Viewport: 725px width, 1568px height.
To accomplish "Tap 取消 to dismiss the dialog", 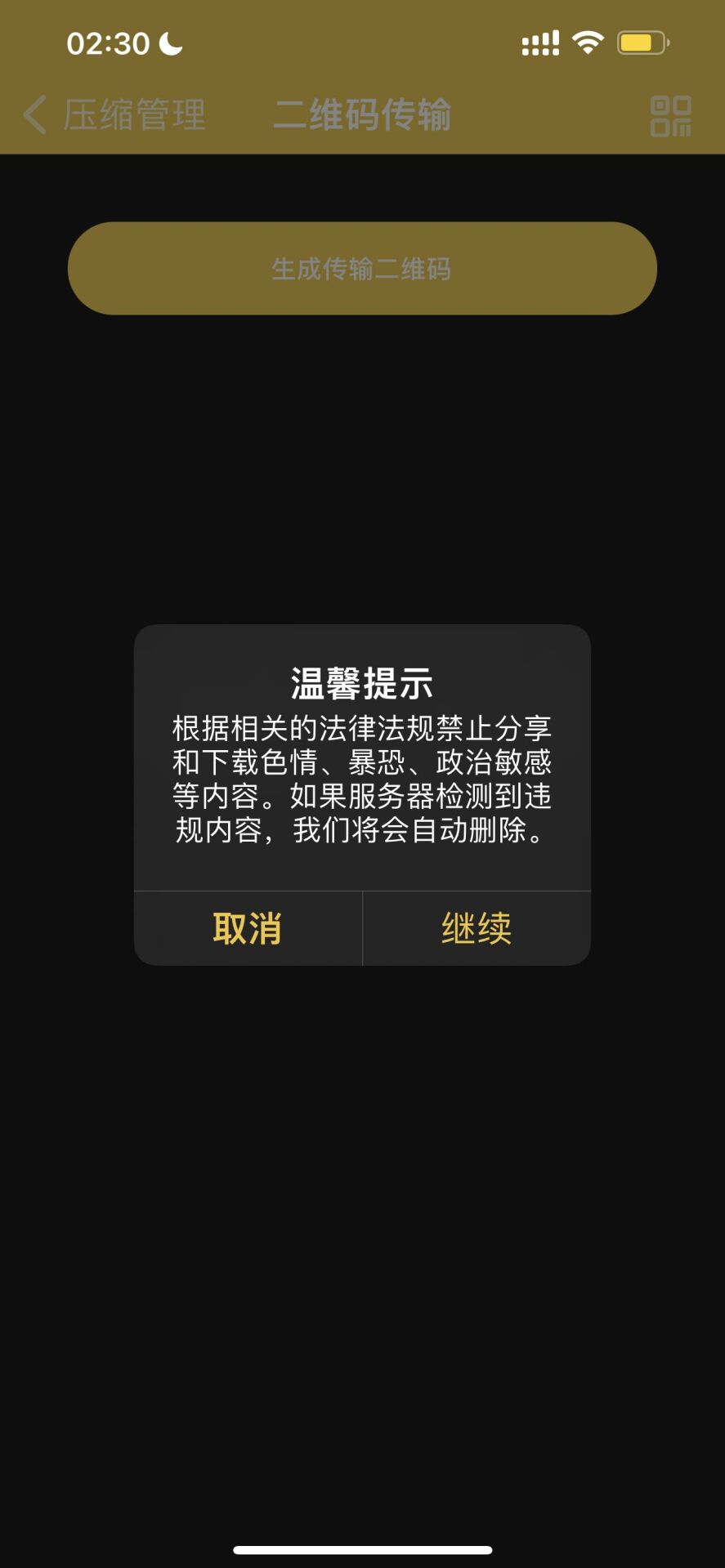I will tap(248, 928).
